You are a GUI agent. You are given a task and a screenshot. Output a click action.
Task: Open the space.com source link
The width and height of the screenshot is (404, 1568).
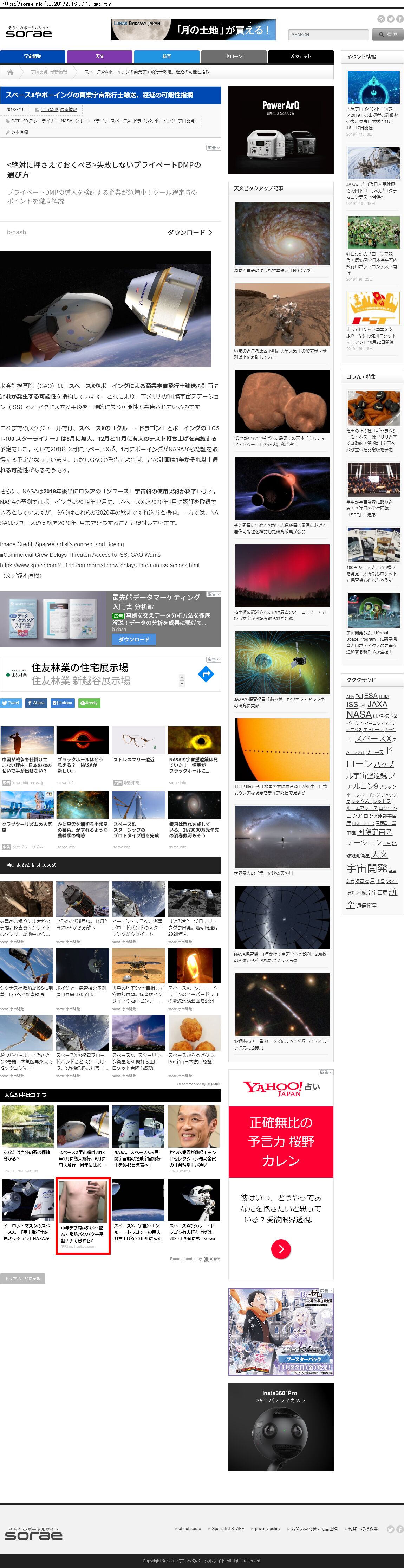100,565
